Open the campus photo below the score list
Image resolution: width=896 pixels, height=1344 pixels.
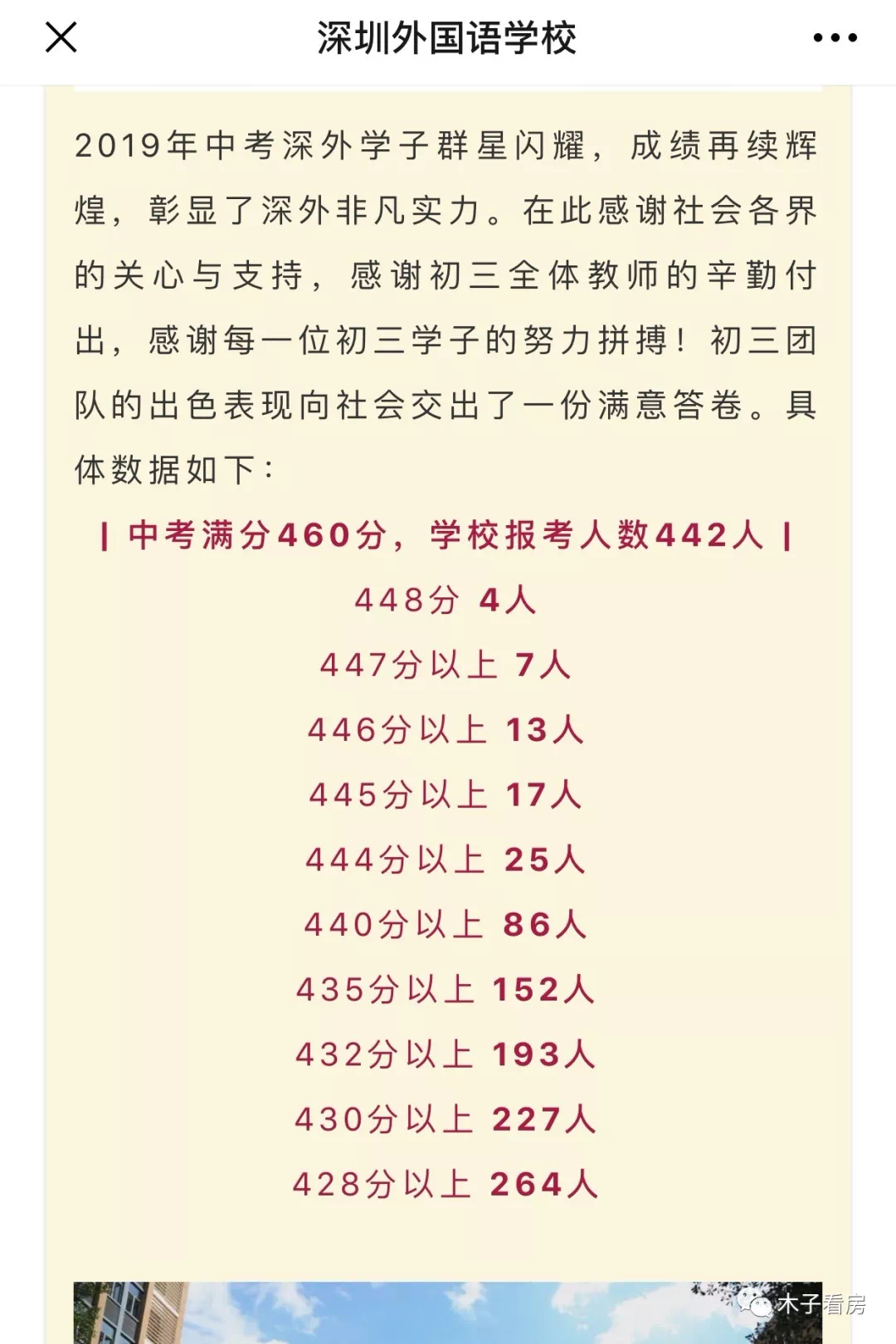tap(446, 1312)
